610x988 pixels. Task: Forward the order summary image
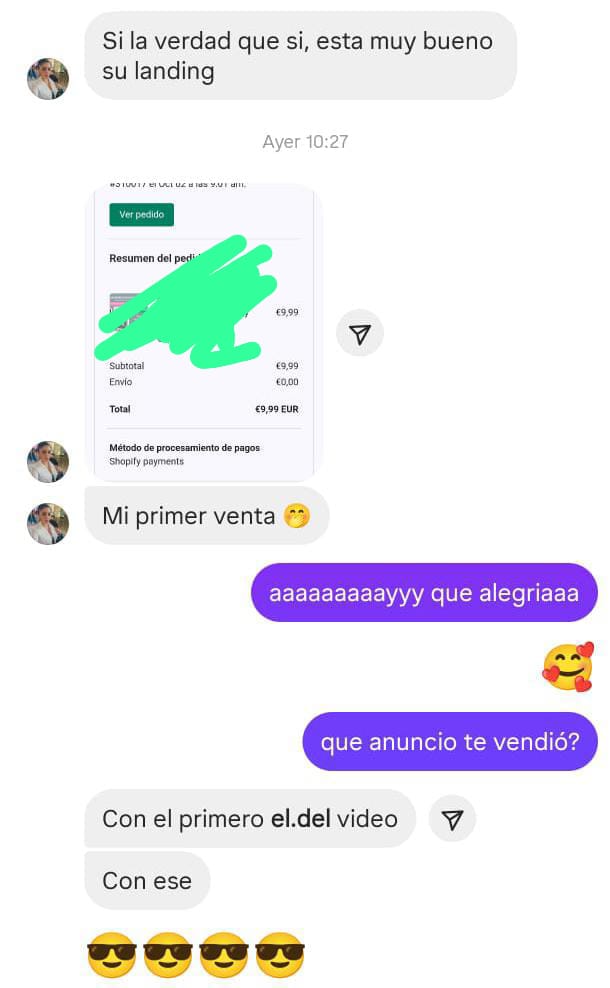(x=360, y=334)
